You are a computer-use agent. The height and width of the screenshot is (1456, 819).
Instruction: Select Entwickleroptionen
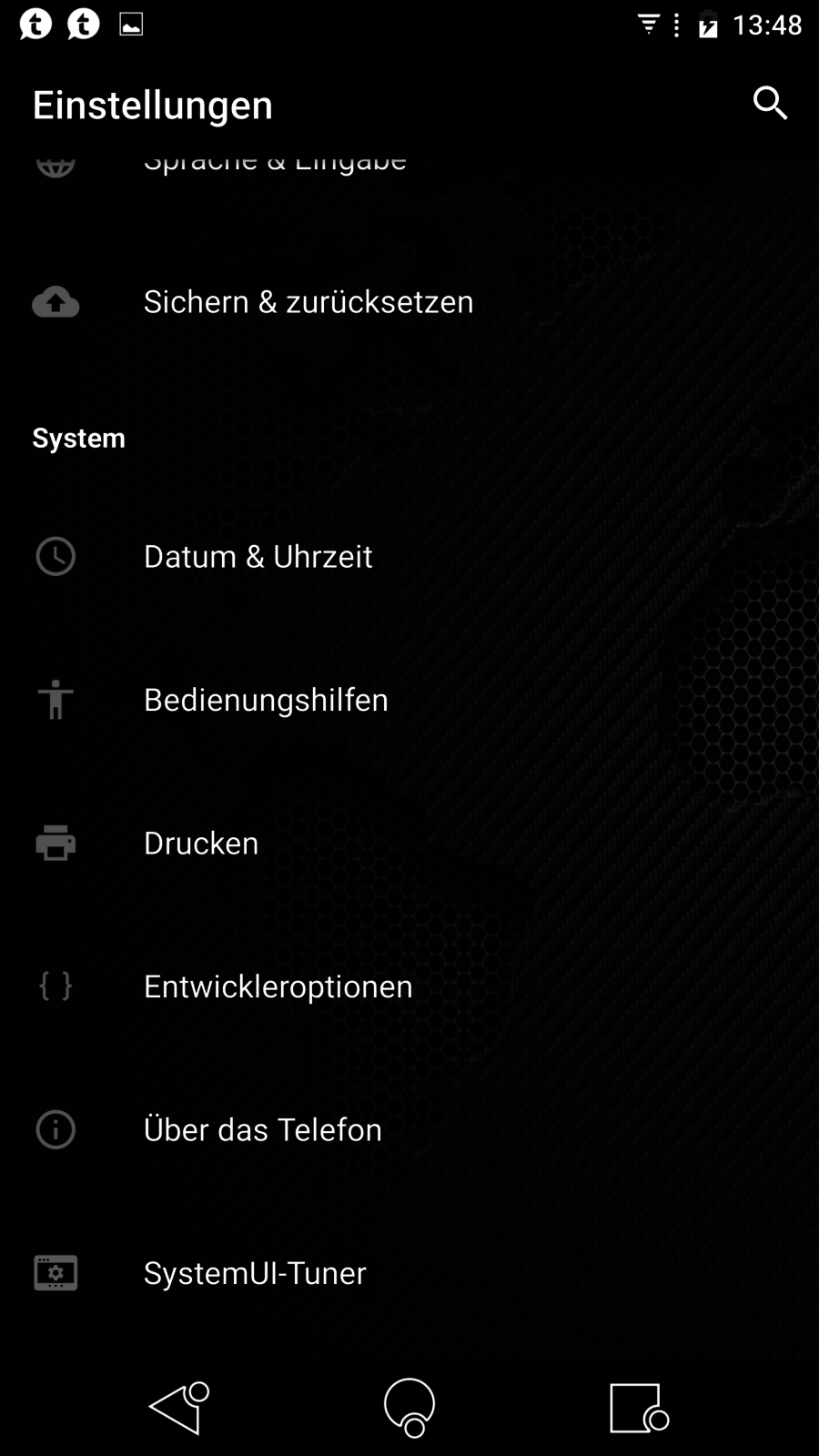[278, 986]
